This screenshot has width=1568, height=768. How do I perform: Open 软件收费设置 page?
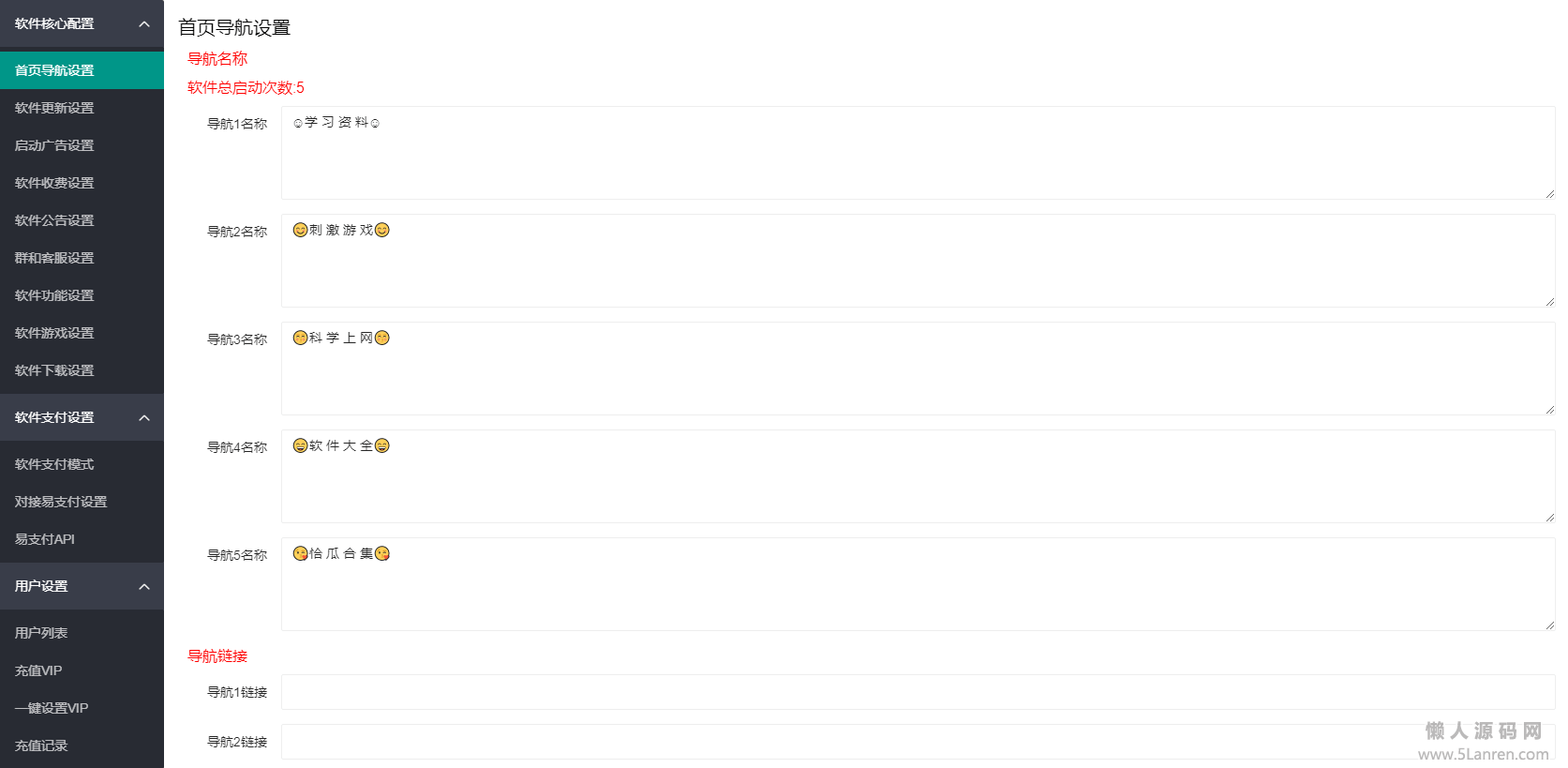point(54,183)
